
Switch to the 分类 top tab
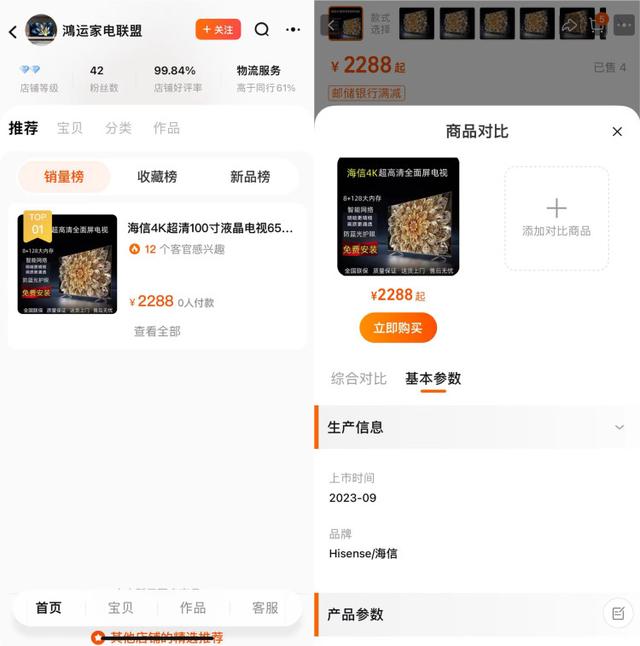pos(118,128)
